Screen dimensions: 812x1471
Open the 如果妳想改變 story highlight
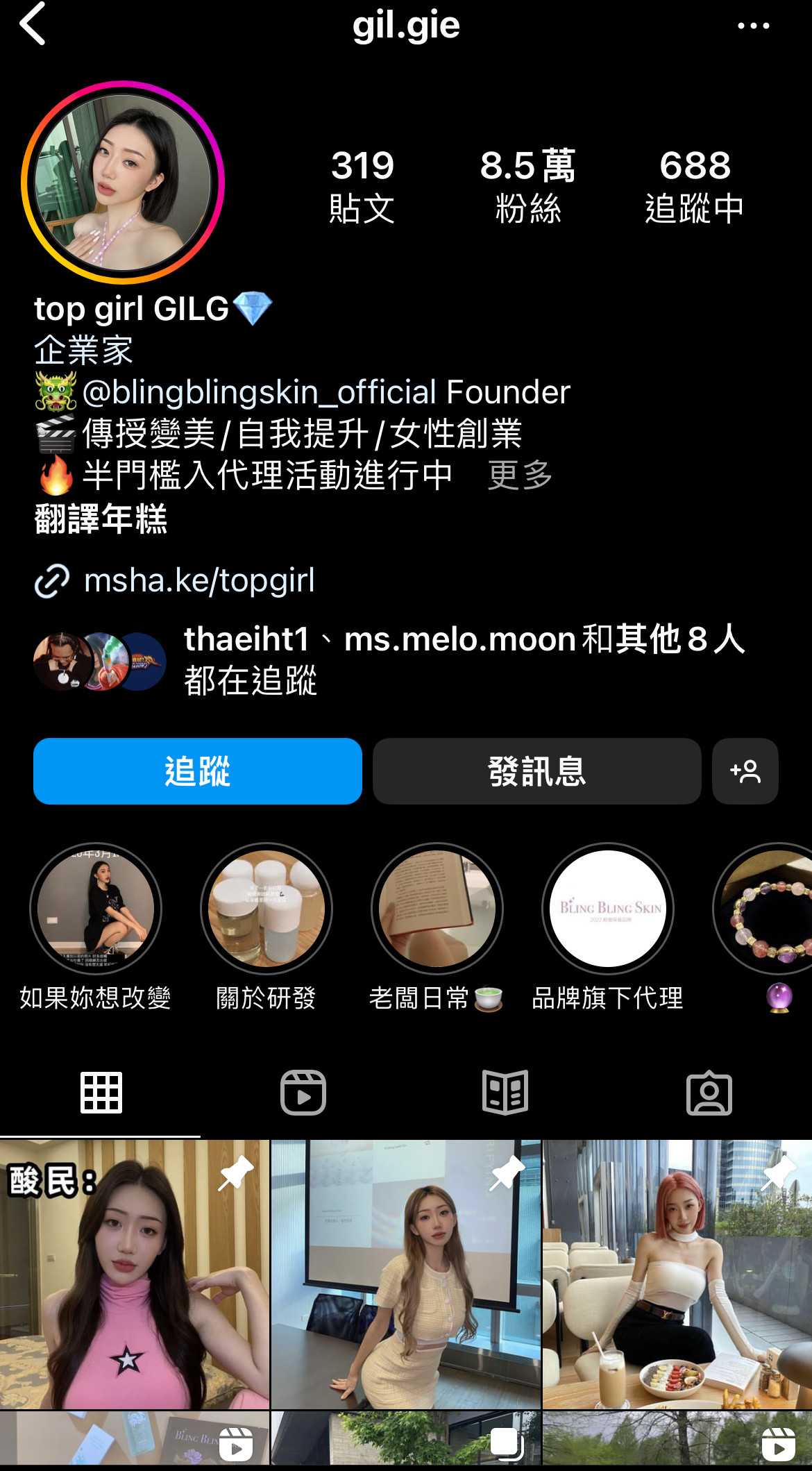[96, 909]
